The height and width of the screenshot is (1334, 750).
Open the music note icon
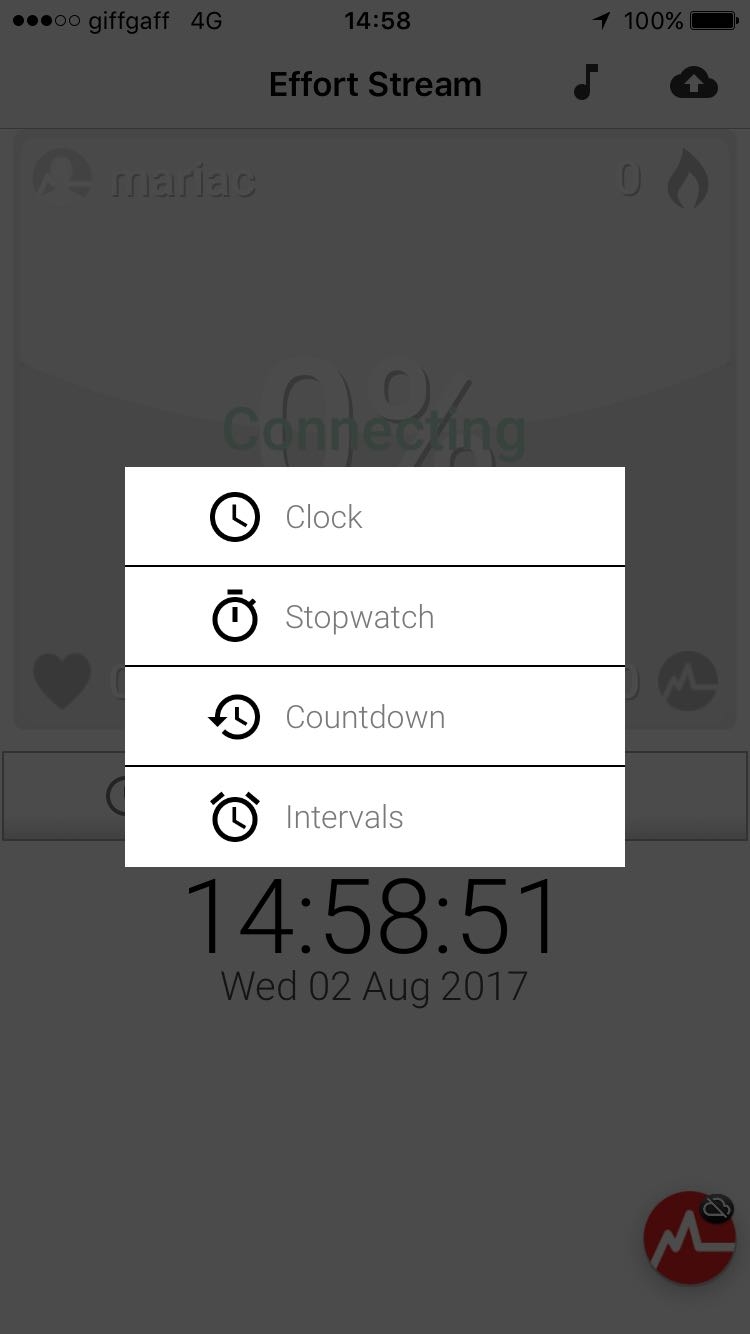point(586,83)
